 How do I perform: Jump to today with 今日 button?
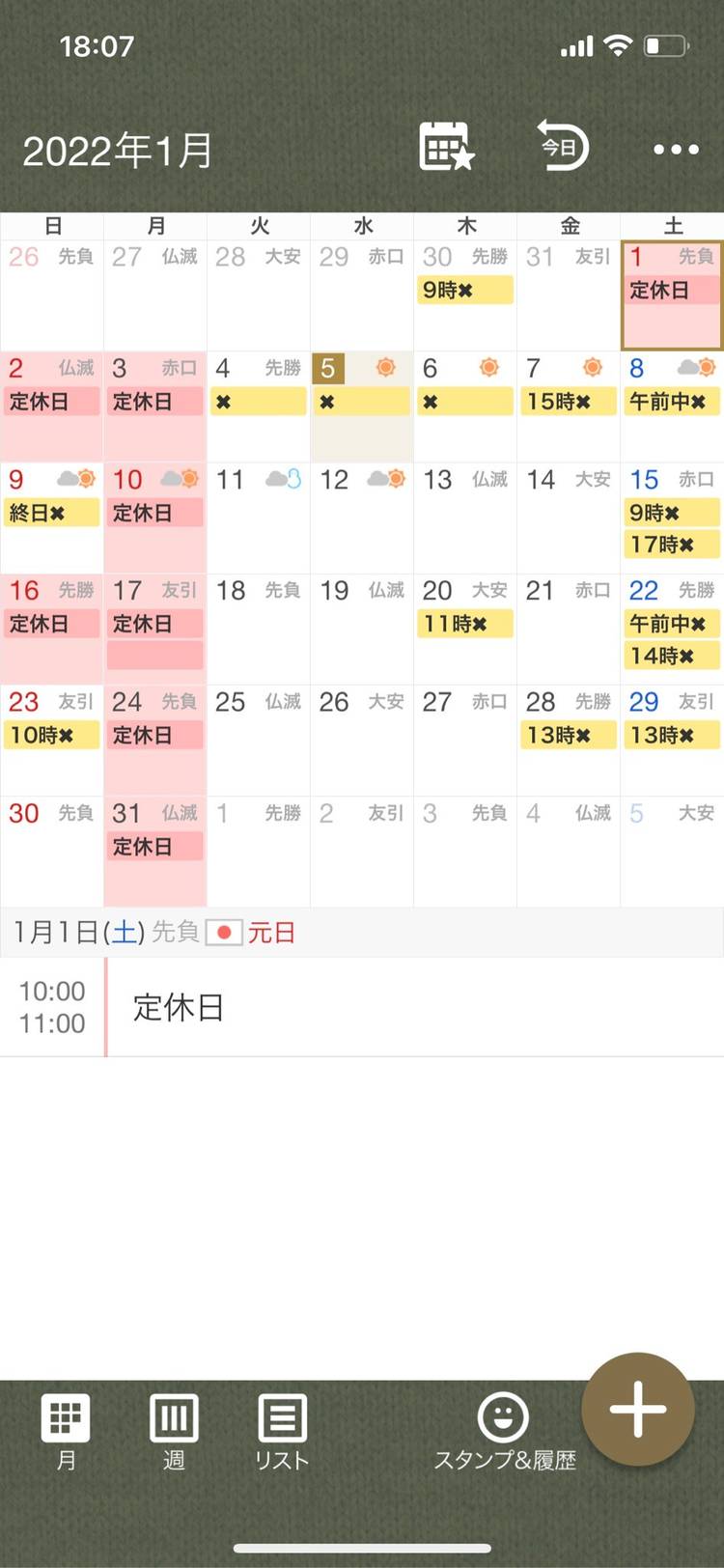[x=562, y=147]
